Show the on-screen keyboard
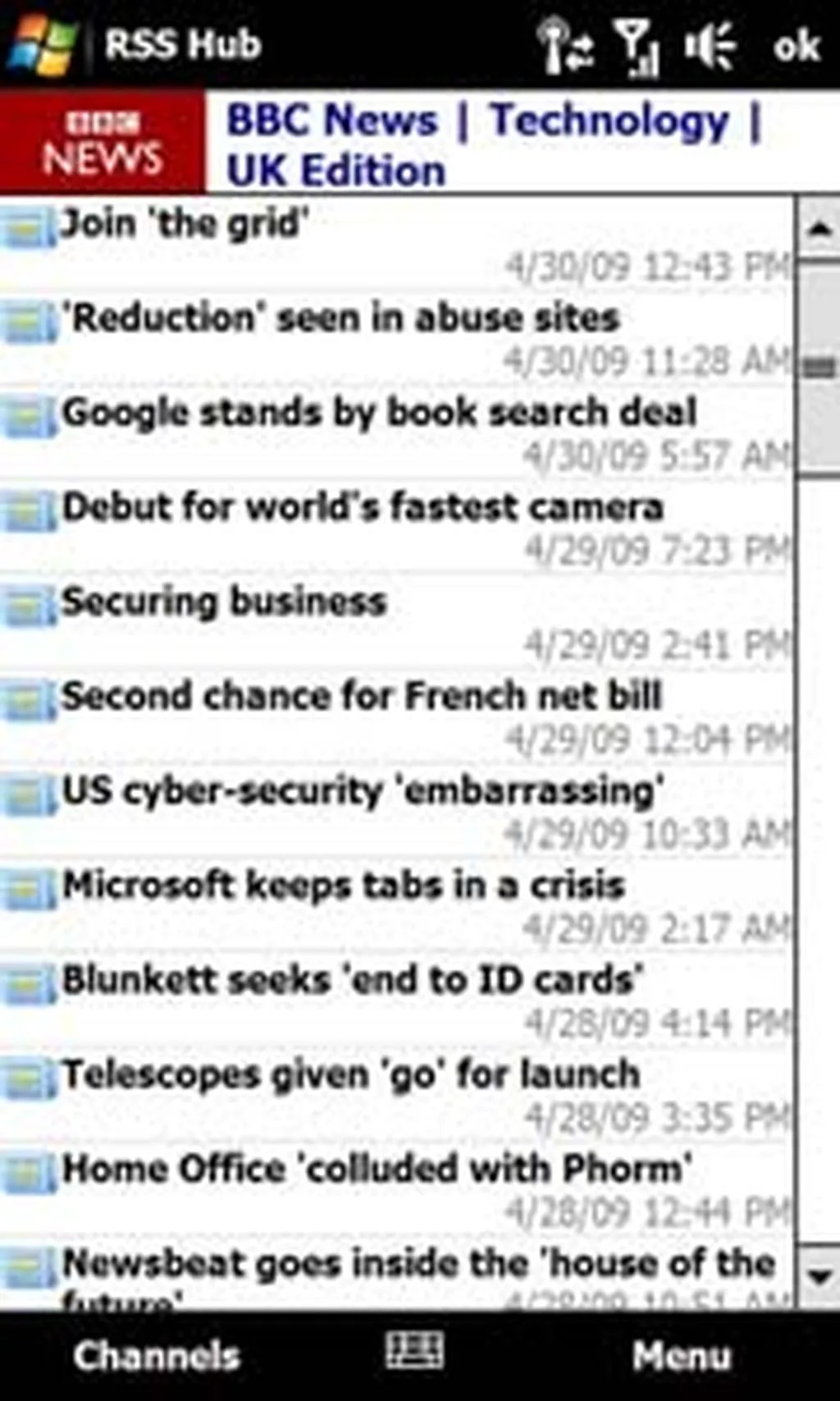840x1401 pixels. coord(415,1352)
